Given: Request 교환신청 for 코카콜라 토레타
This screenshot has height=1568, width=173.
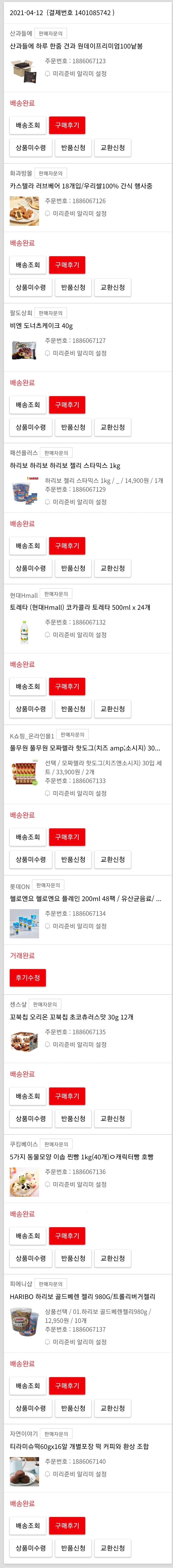Looking at the screenshot, I should click(x=113, y=709).
